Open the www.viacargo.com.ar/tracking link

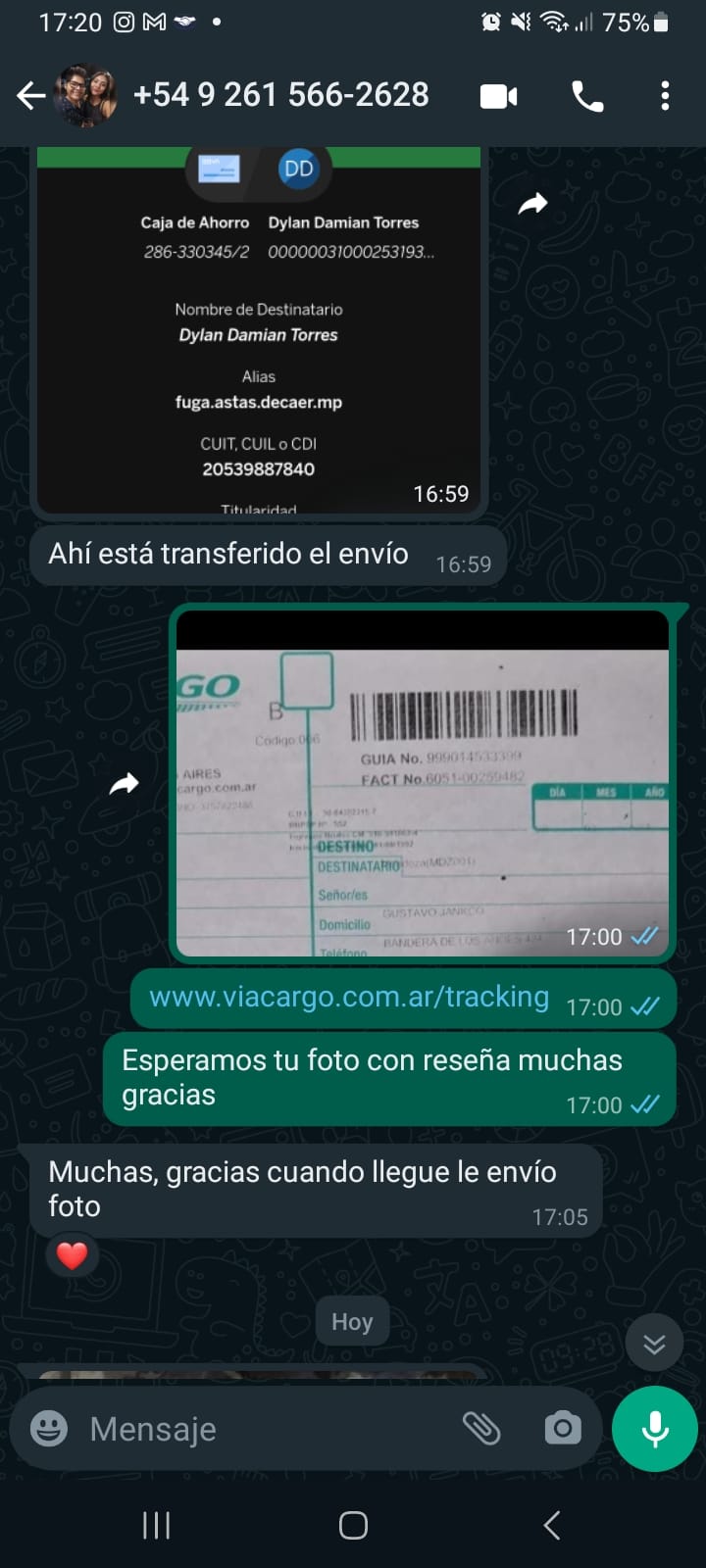[x=348, y=997]
